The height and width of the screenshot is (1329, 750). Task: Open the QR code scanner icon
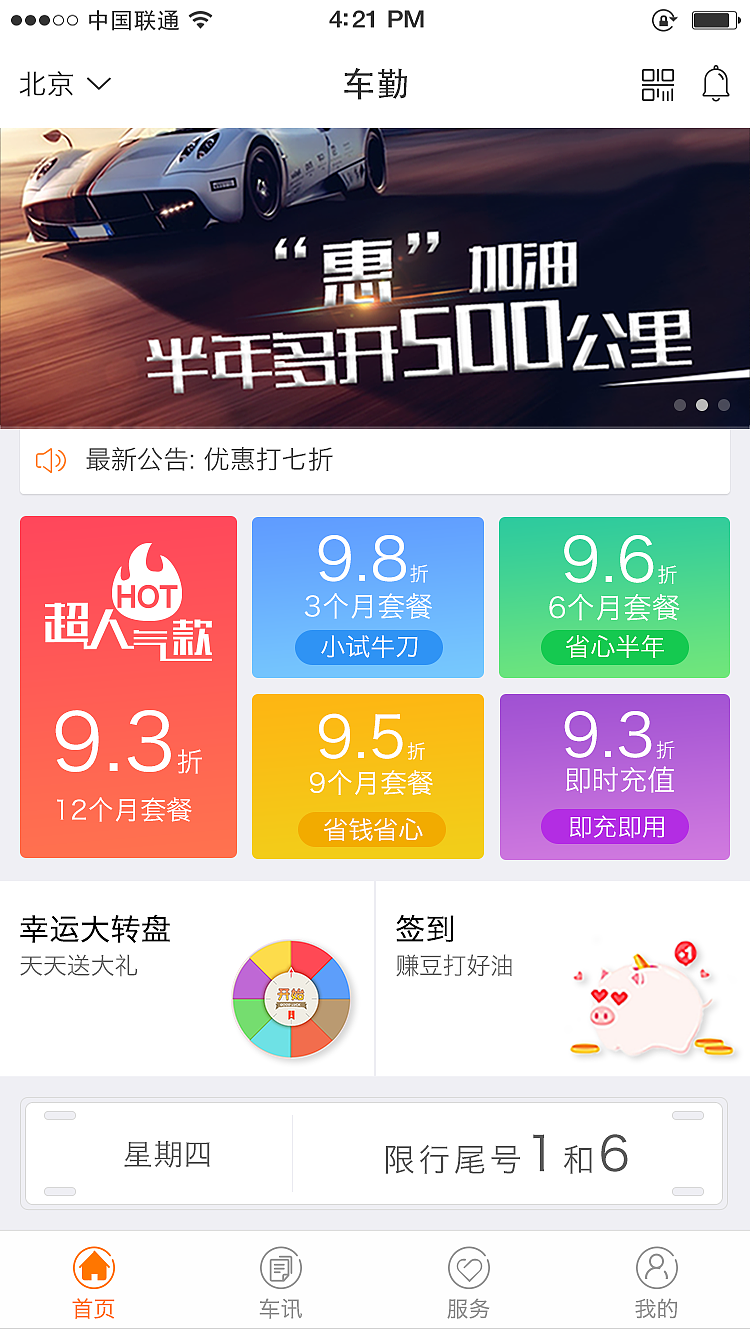(x=657, y=84)
